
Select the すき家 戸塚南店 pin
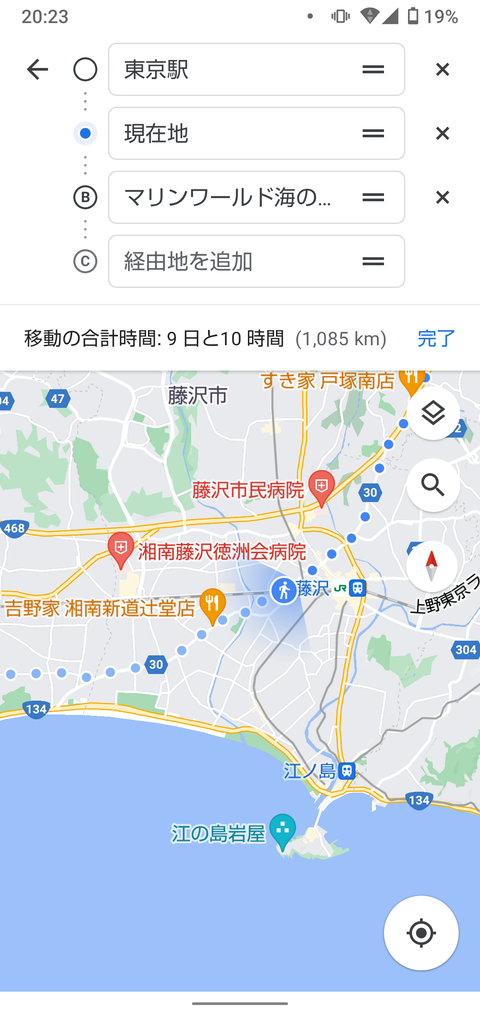click(x=411, y=380)
